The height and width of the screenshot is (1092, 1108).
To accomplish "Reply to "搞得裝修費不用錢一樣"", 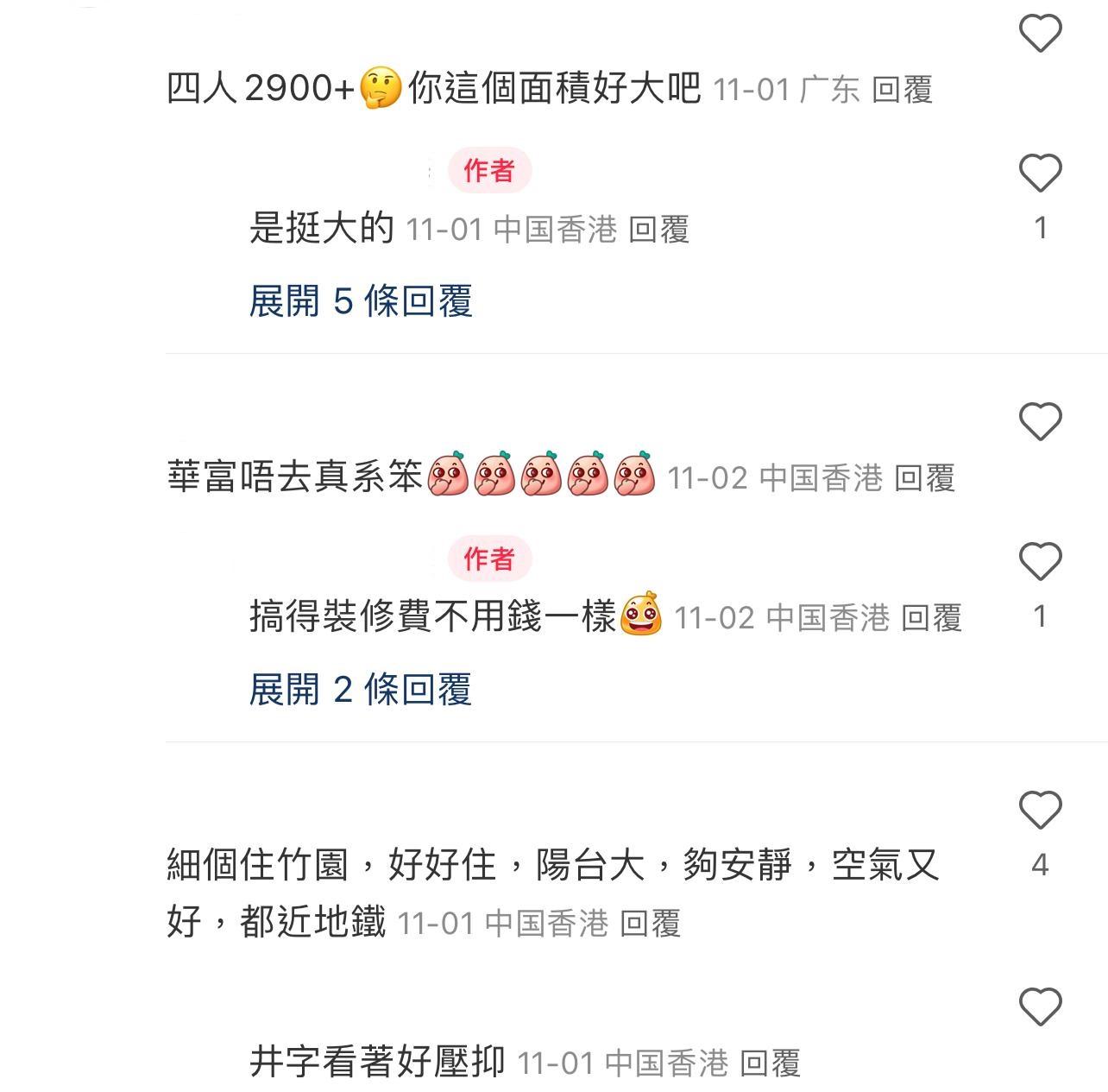I will [931, 618].
